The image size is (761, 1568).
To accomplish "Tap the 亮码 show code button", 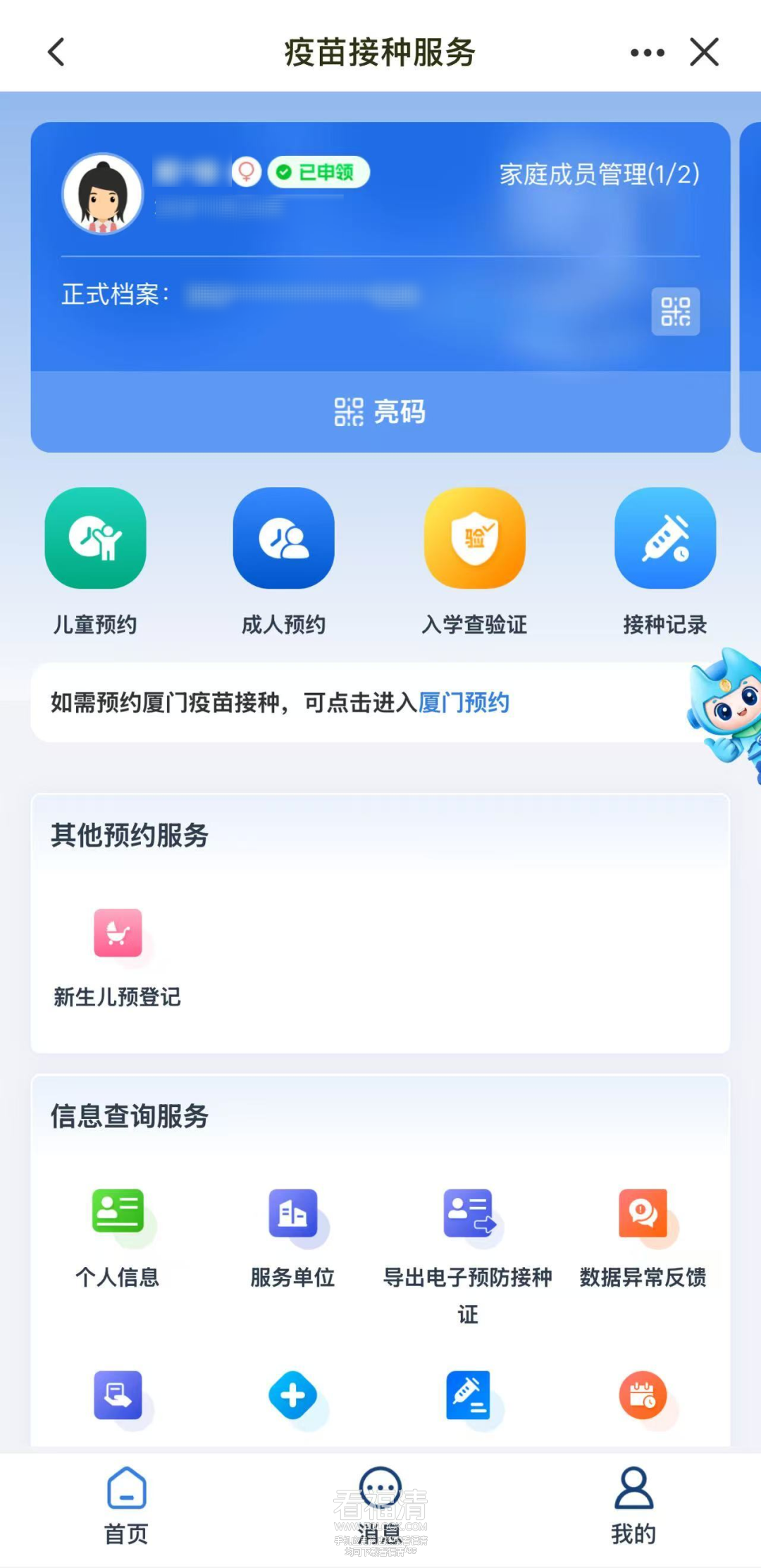I will point(380,413).
